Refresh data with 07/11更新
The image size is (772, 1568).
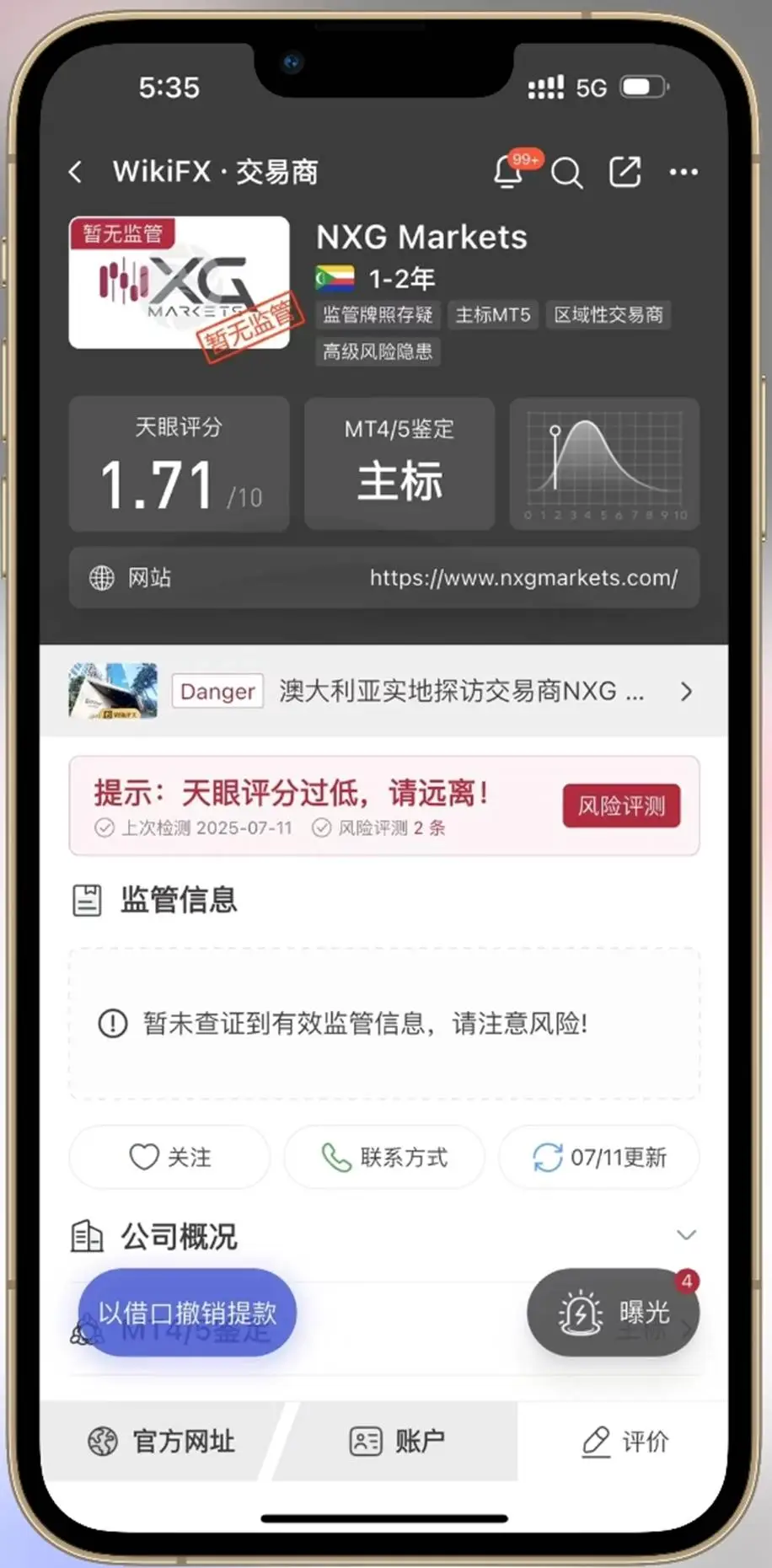coord(599,1157)
